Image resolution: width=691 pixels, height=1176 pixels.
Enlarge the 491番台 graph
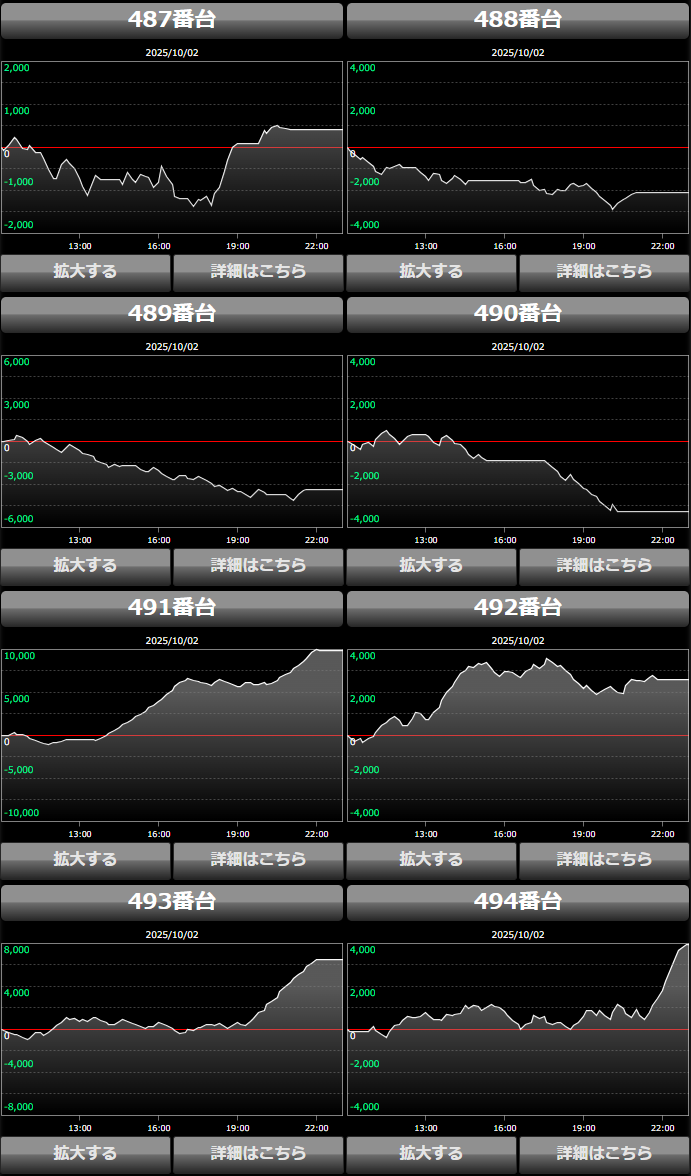86,859
